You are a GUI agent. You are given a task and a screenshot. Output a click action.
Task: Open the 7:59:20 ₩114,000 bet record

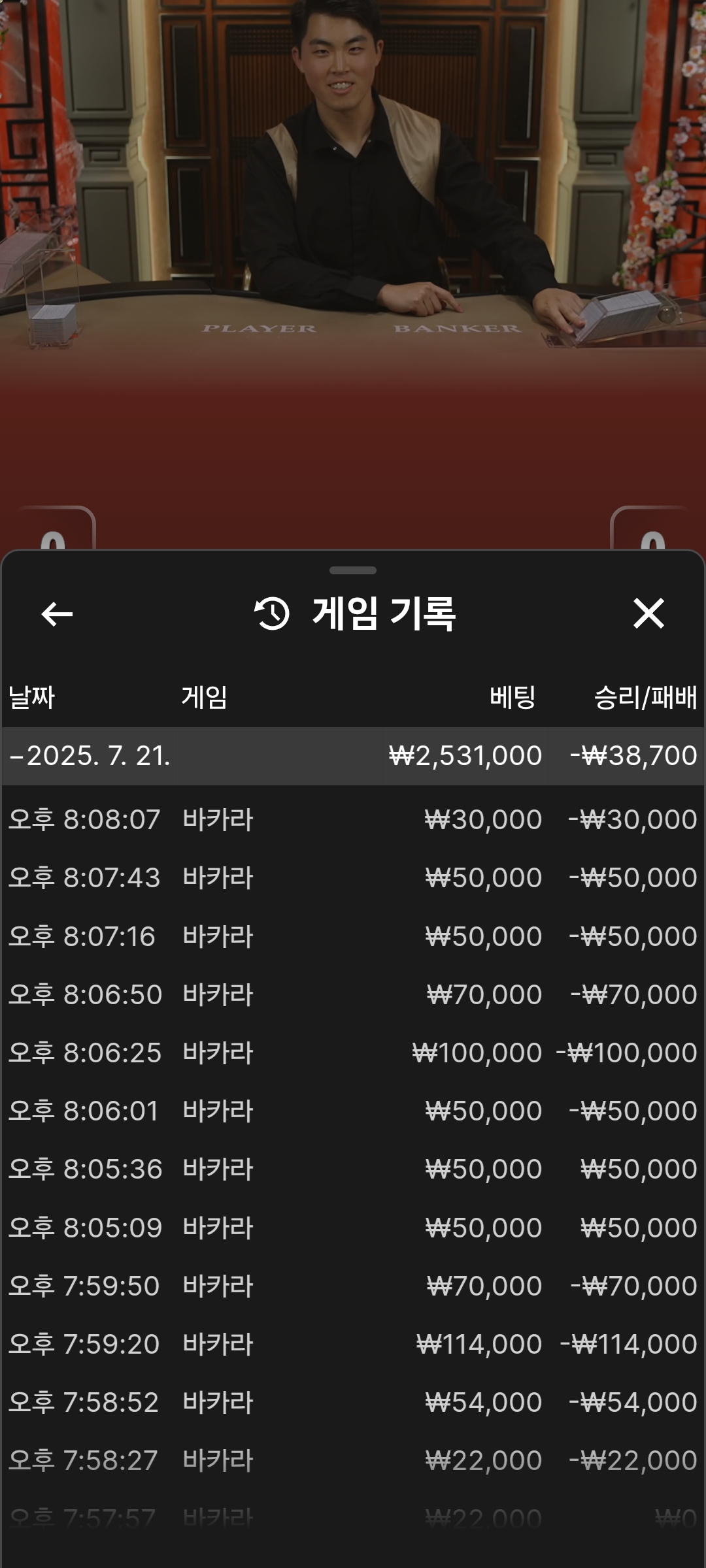point(353,1344)
